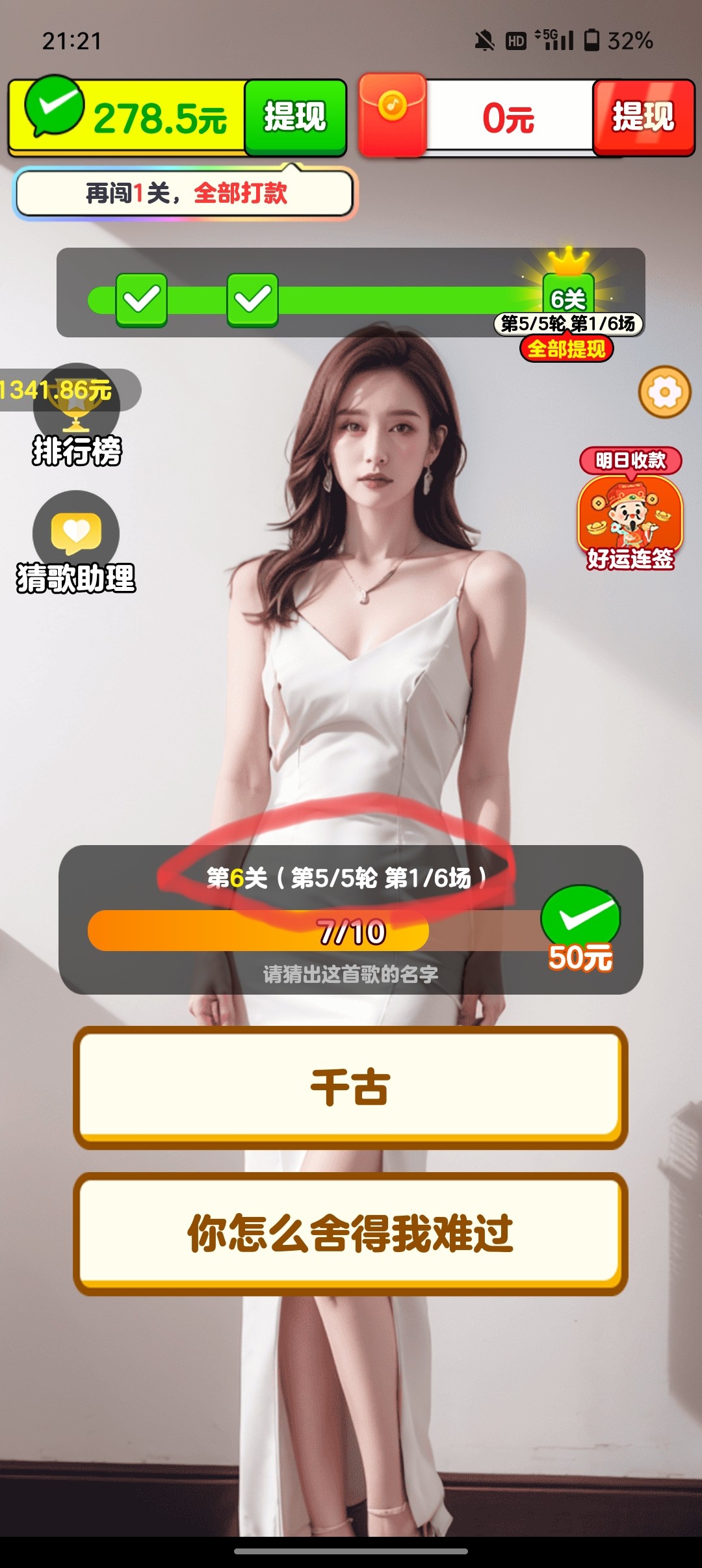
Task: Open 猜歌助理 assistant
Action: [x=76, y=543]
